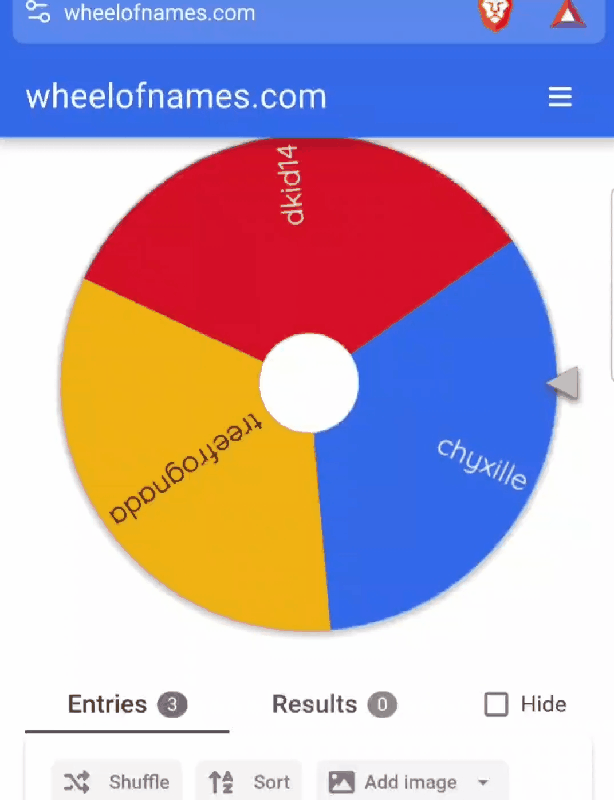The image size is (614, 800).
Task: Open the Add image dropdown
Action: 411,782
